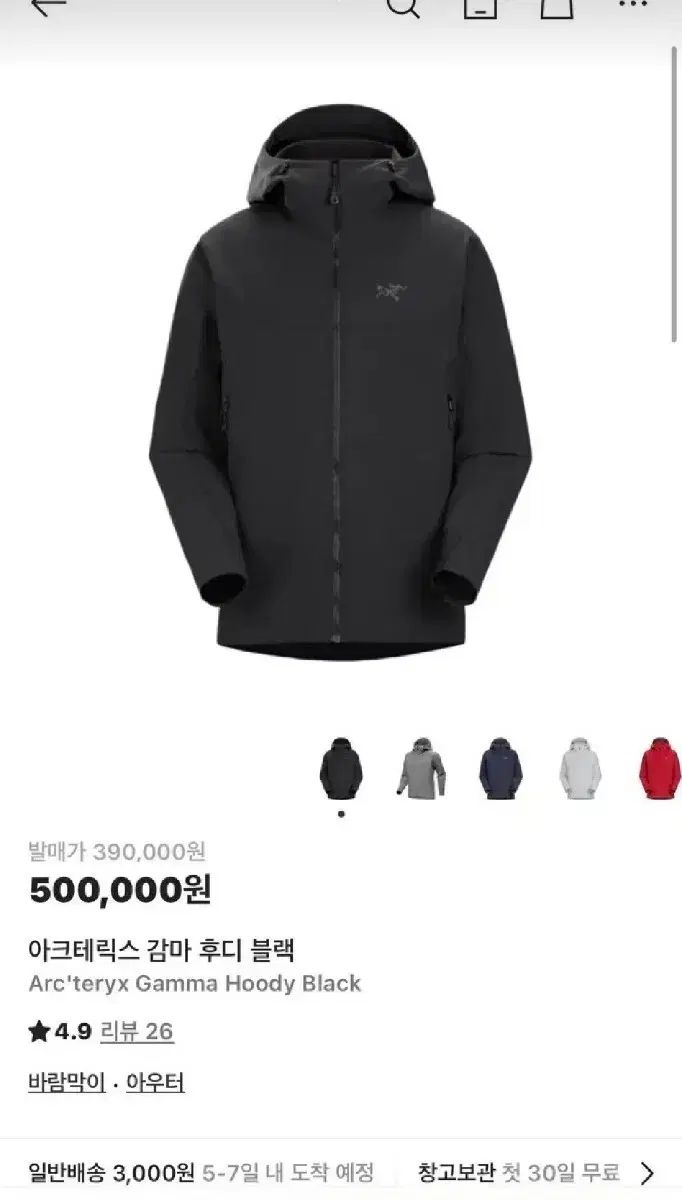Image resolution: width=682 pixels, height=1200 pixels.
Task: Open the 바람막이 category link
Action: pyautogui.click(x=67, y=1082)
